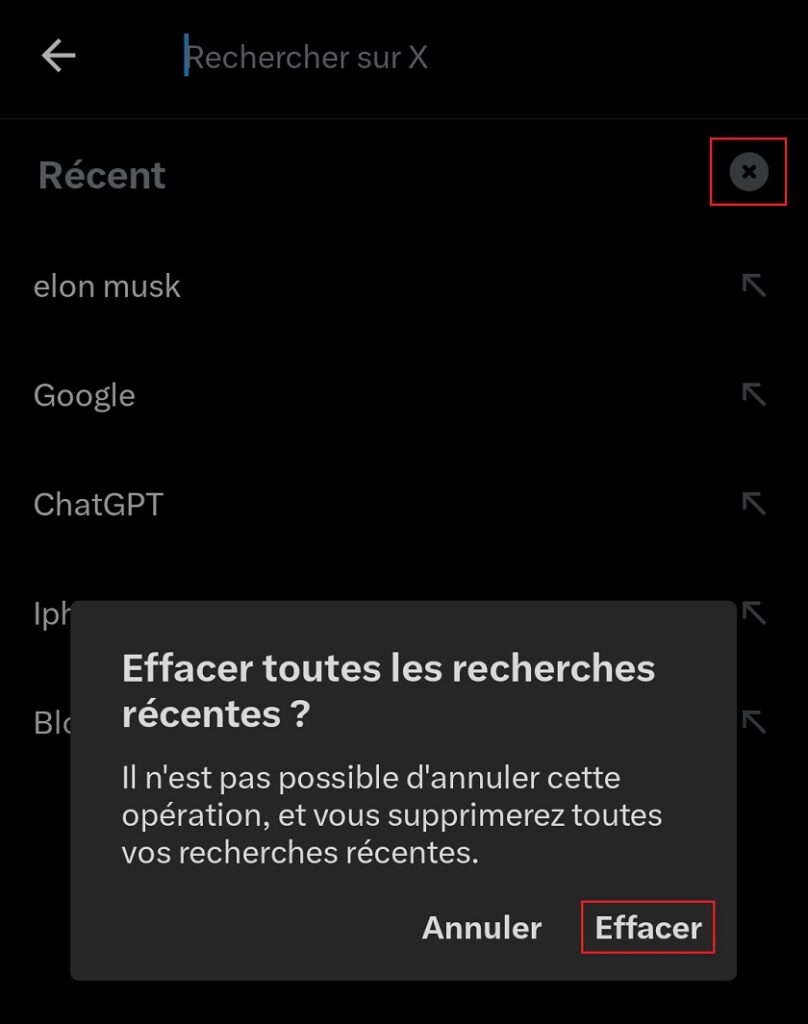Image resolution: width=808 pixels, height=1024 pixels.
Task: Confirm with the Effacer button
Action: coord(648,928)
